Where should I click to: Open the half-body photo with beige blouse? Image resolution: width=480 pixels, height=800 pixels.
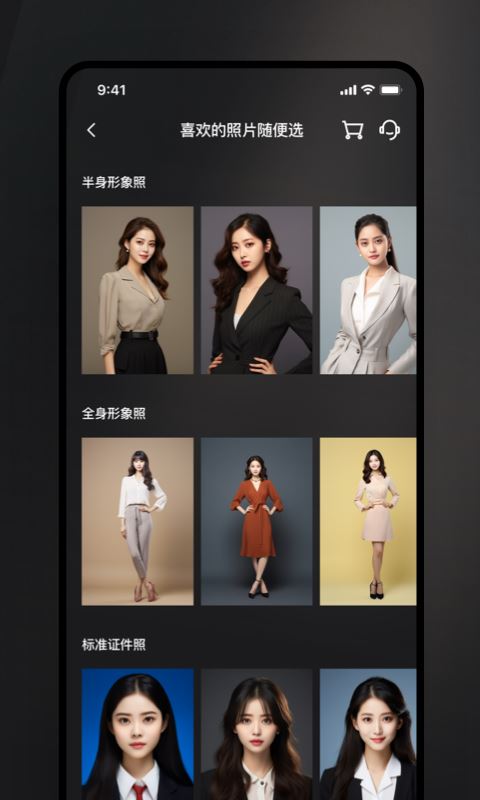pos(137,290)
